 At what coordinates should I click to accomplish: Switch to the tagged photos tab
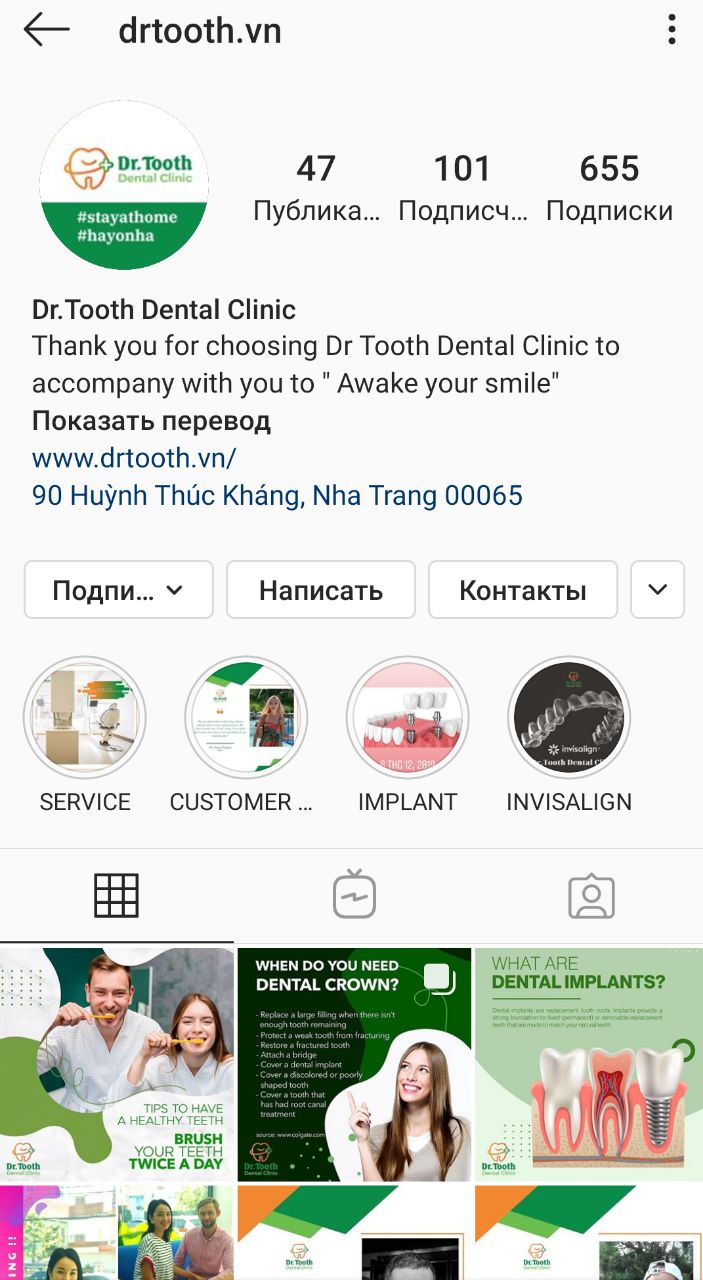590,895
